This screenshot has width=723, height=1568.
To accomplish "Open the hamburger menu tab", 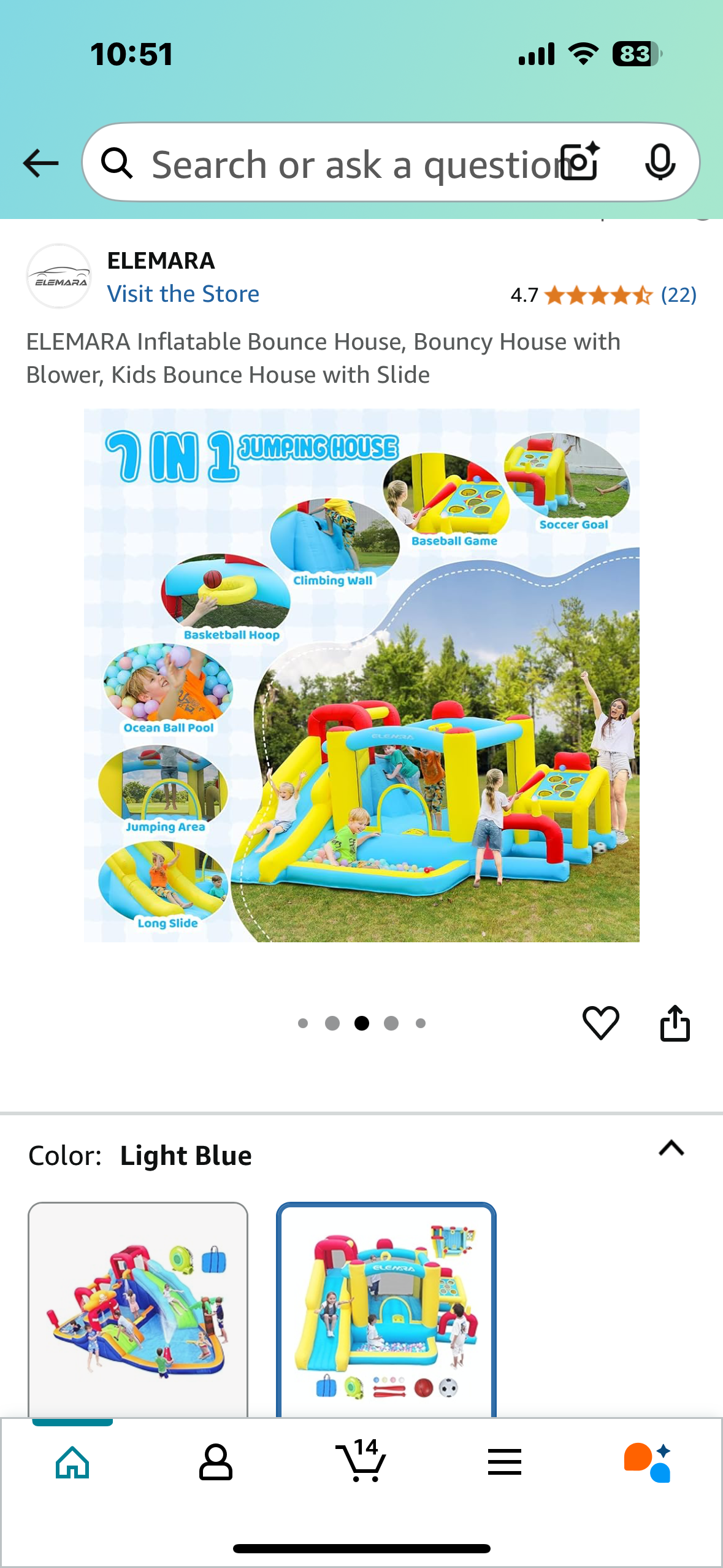I will (505, 1462).
